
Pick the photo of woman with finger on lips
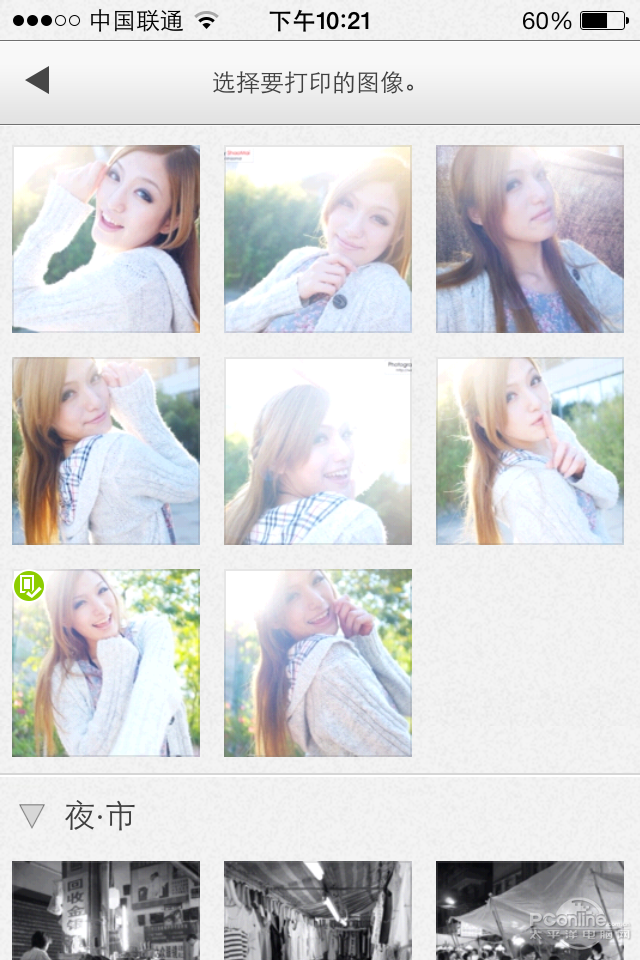(x=530, y=451)
